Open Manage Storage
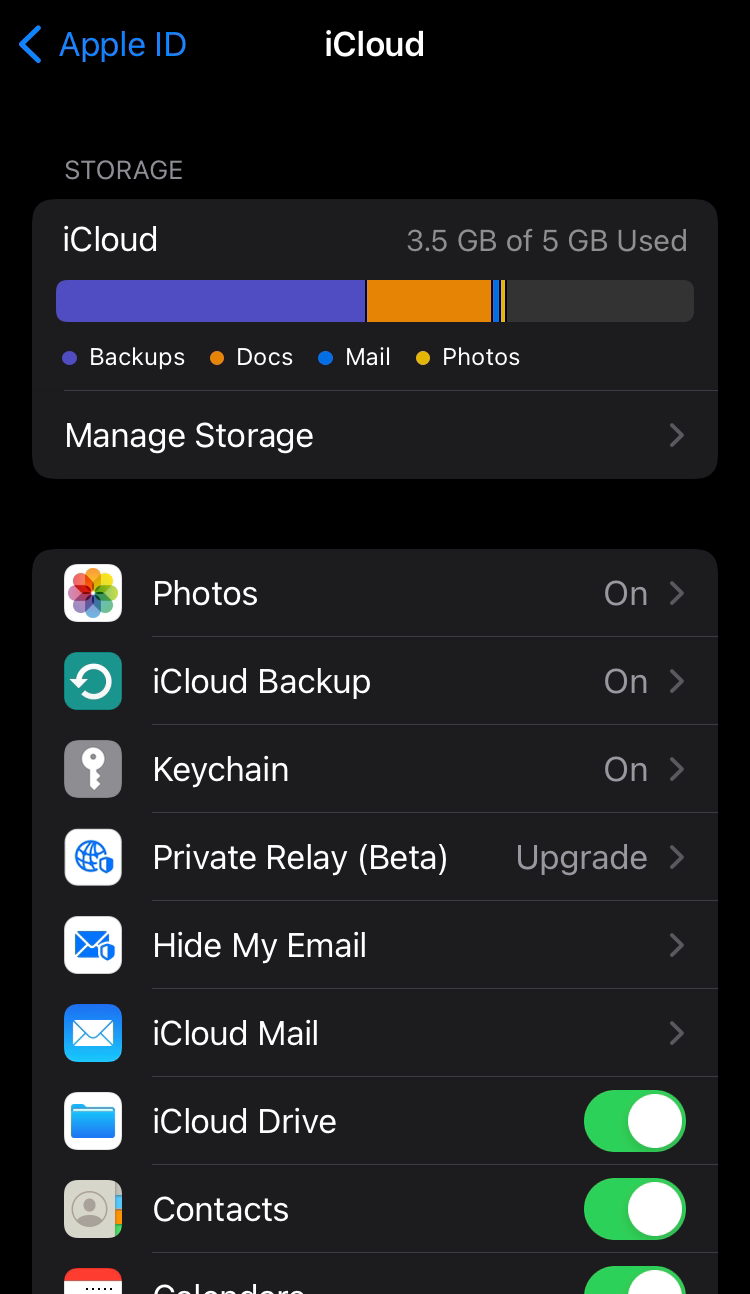The image size is (750, 1294). click(375, 435)
